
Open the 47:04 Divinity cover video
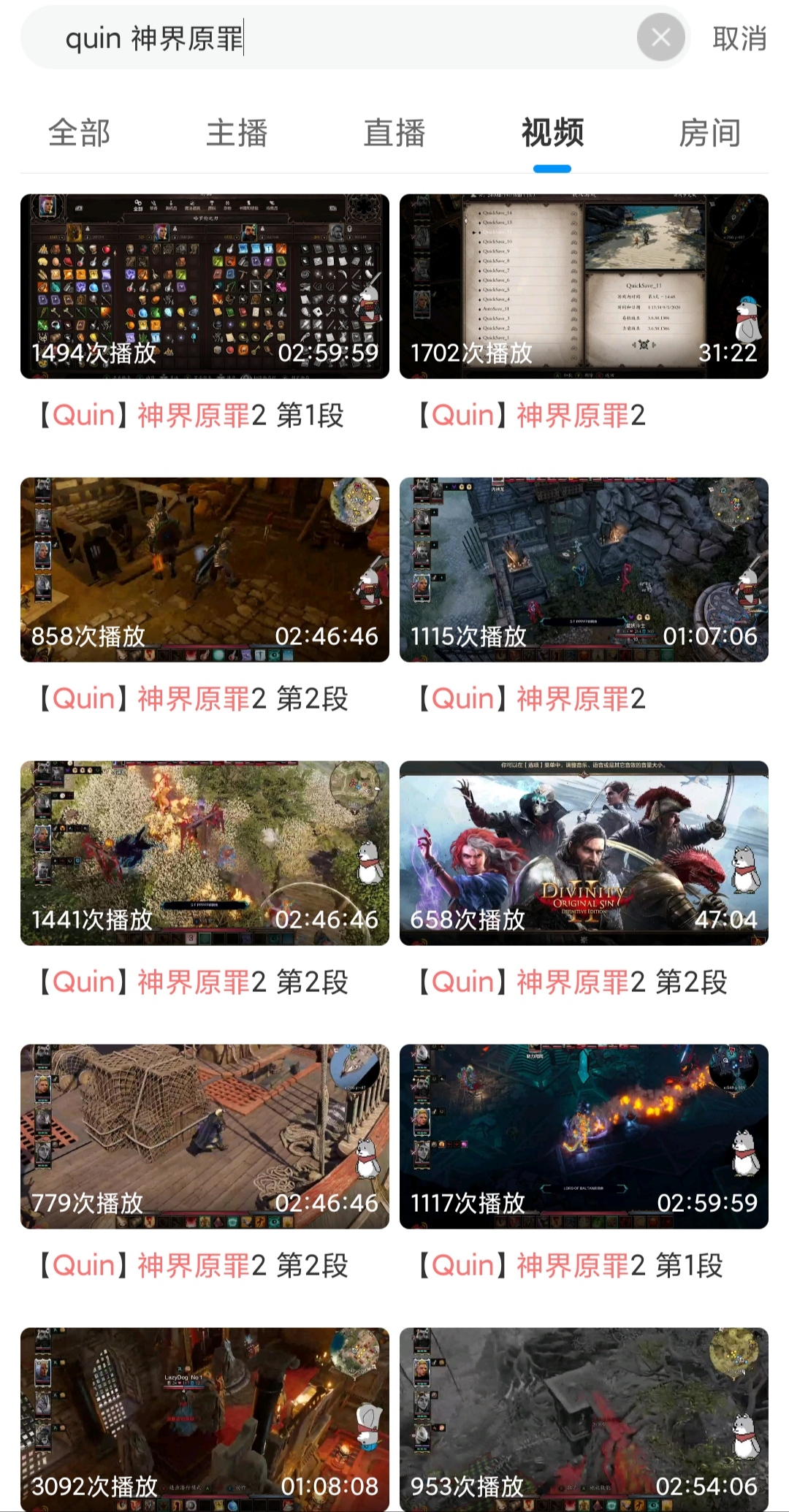[584, 853]
